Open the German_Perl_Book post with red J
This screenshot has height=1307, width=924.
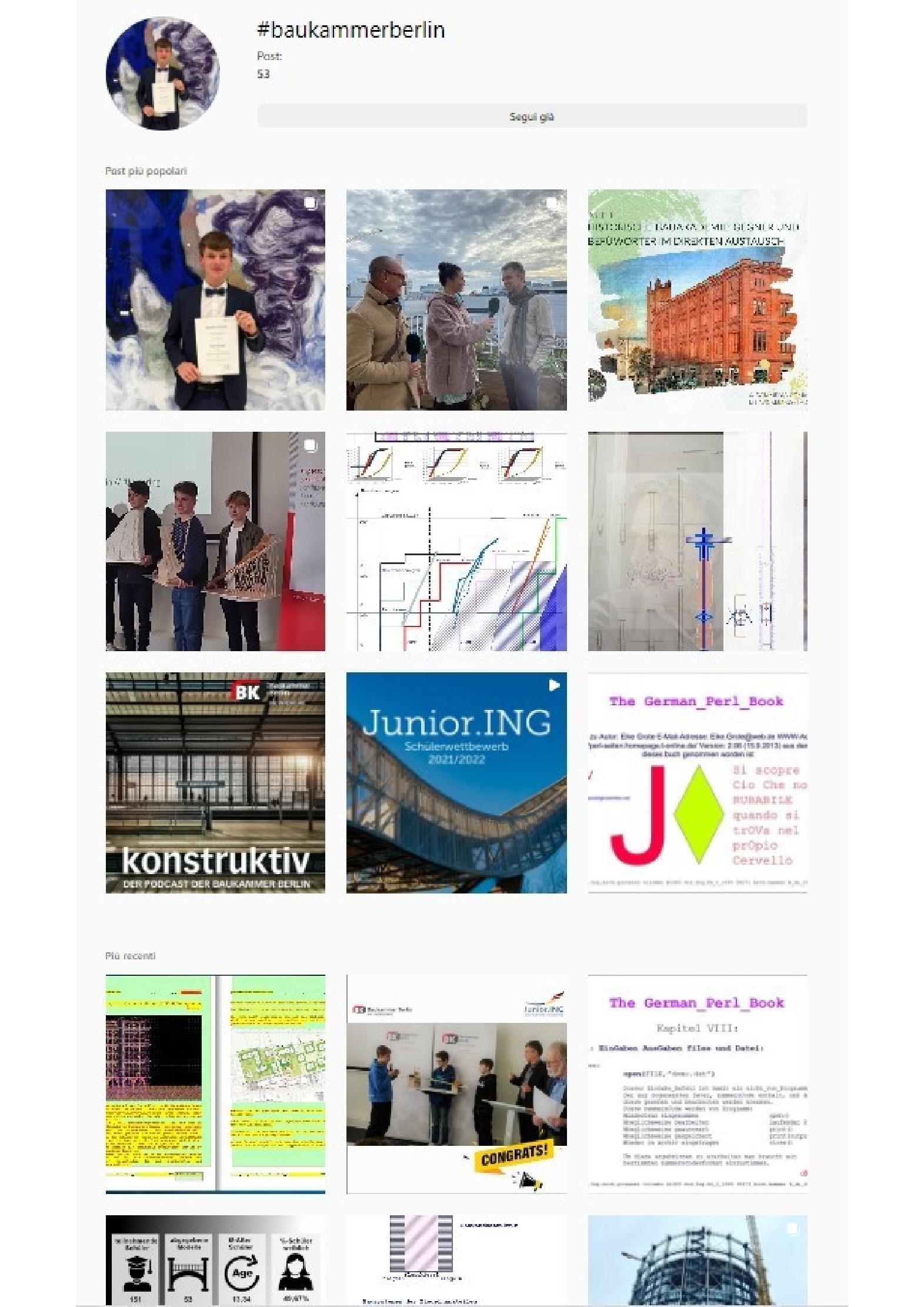coord(697,782)
